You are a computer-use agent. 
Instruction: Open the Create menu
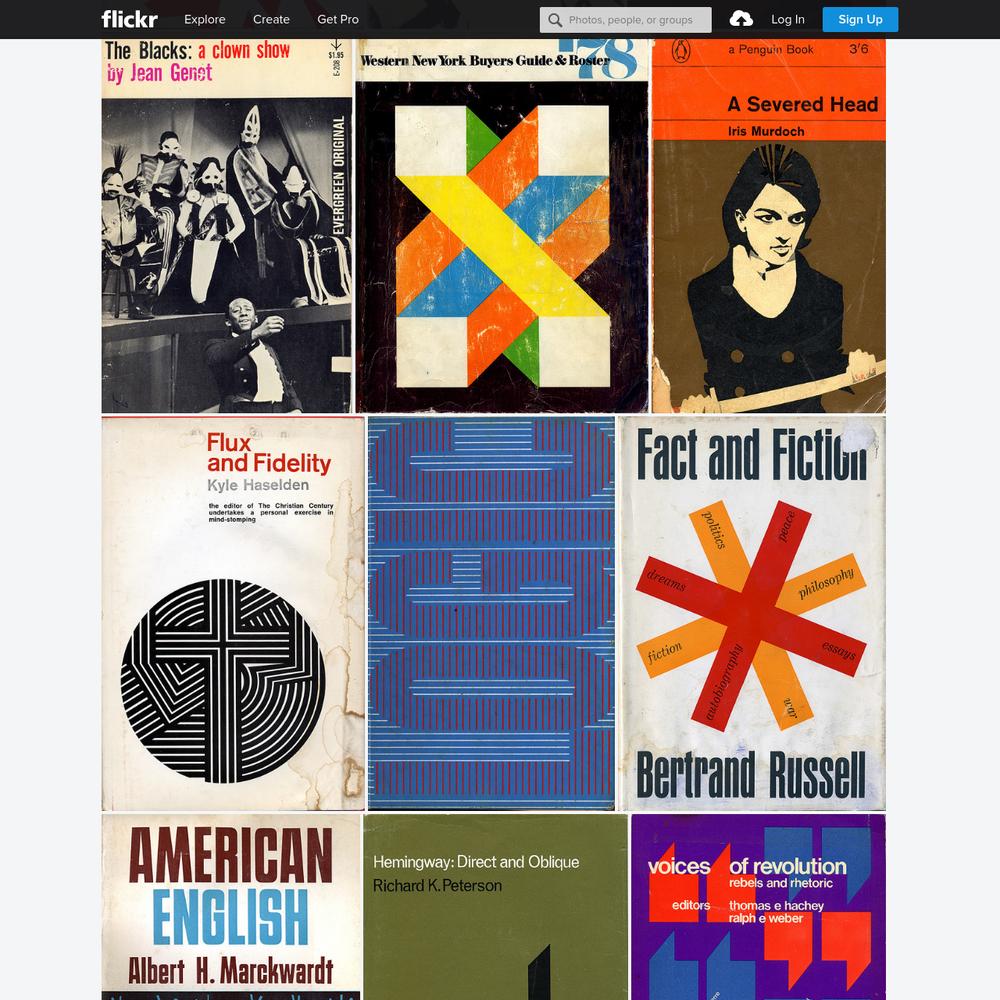pos(271,19)
